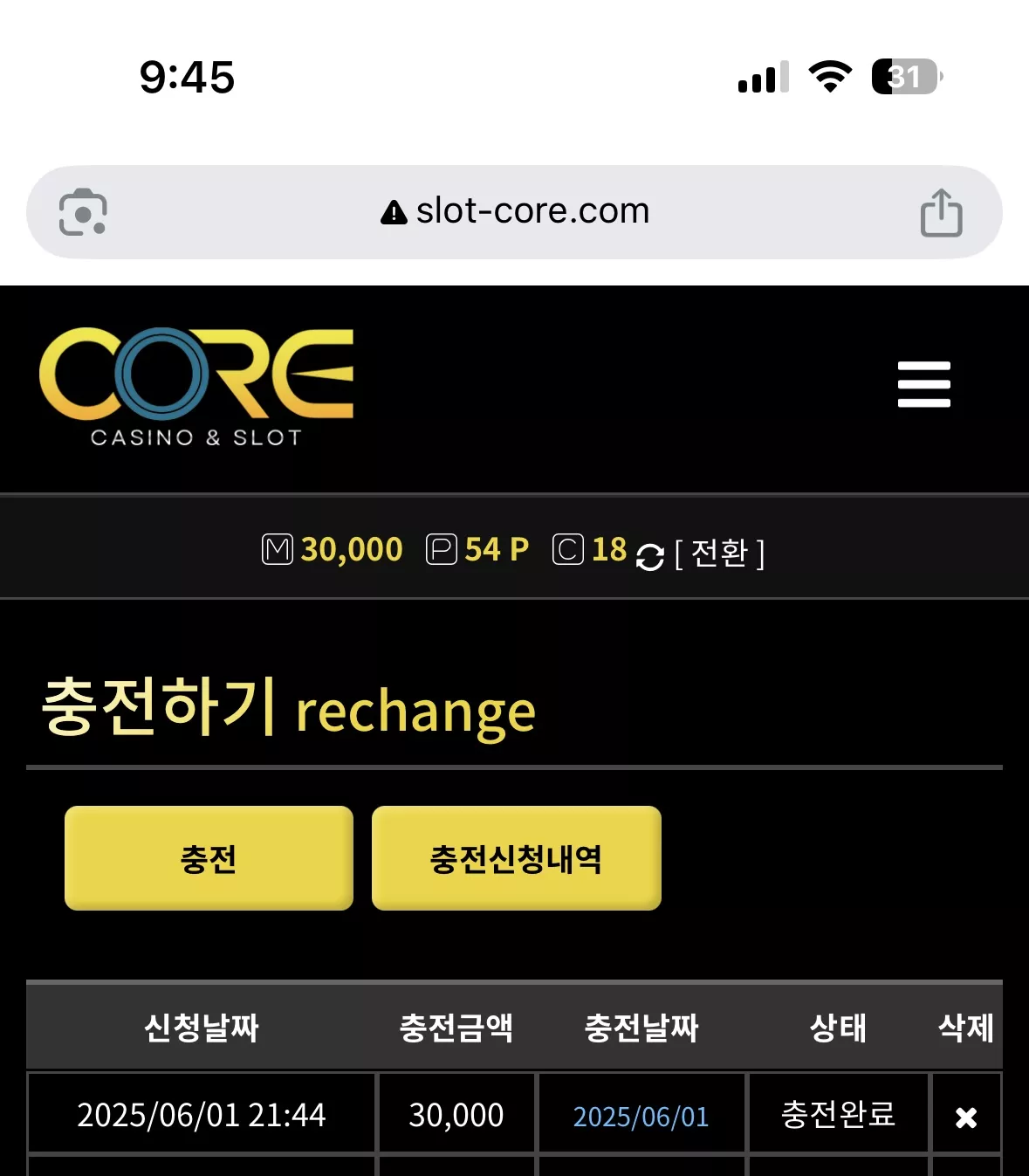Tap the CORE Casino & Slot logo
This screenshot has width=1029, height=1176.
(x=196, y=387)
